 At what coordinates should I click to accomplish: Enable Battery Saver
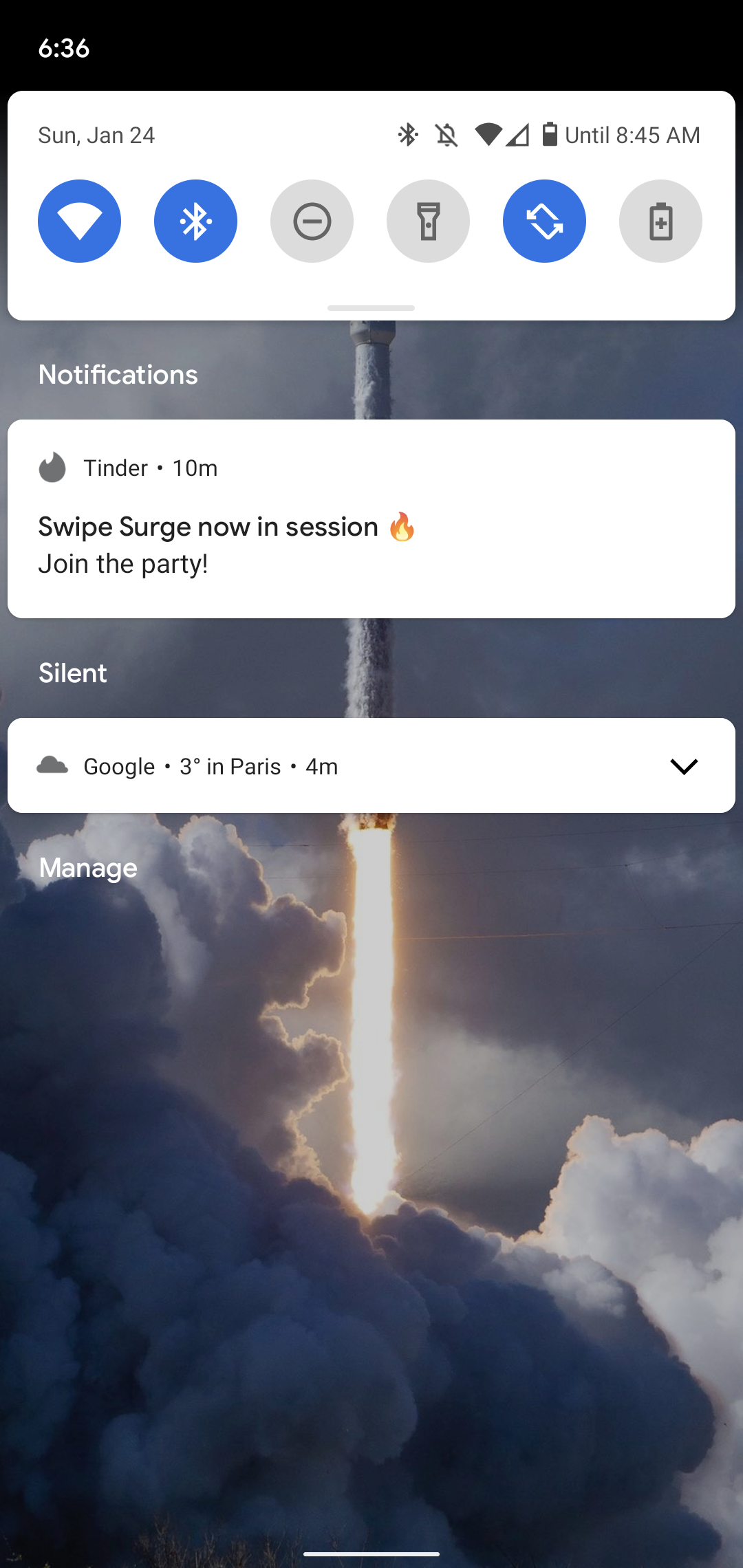coord(660,221)
